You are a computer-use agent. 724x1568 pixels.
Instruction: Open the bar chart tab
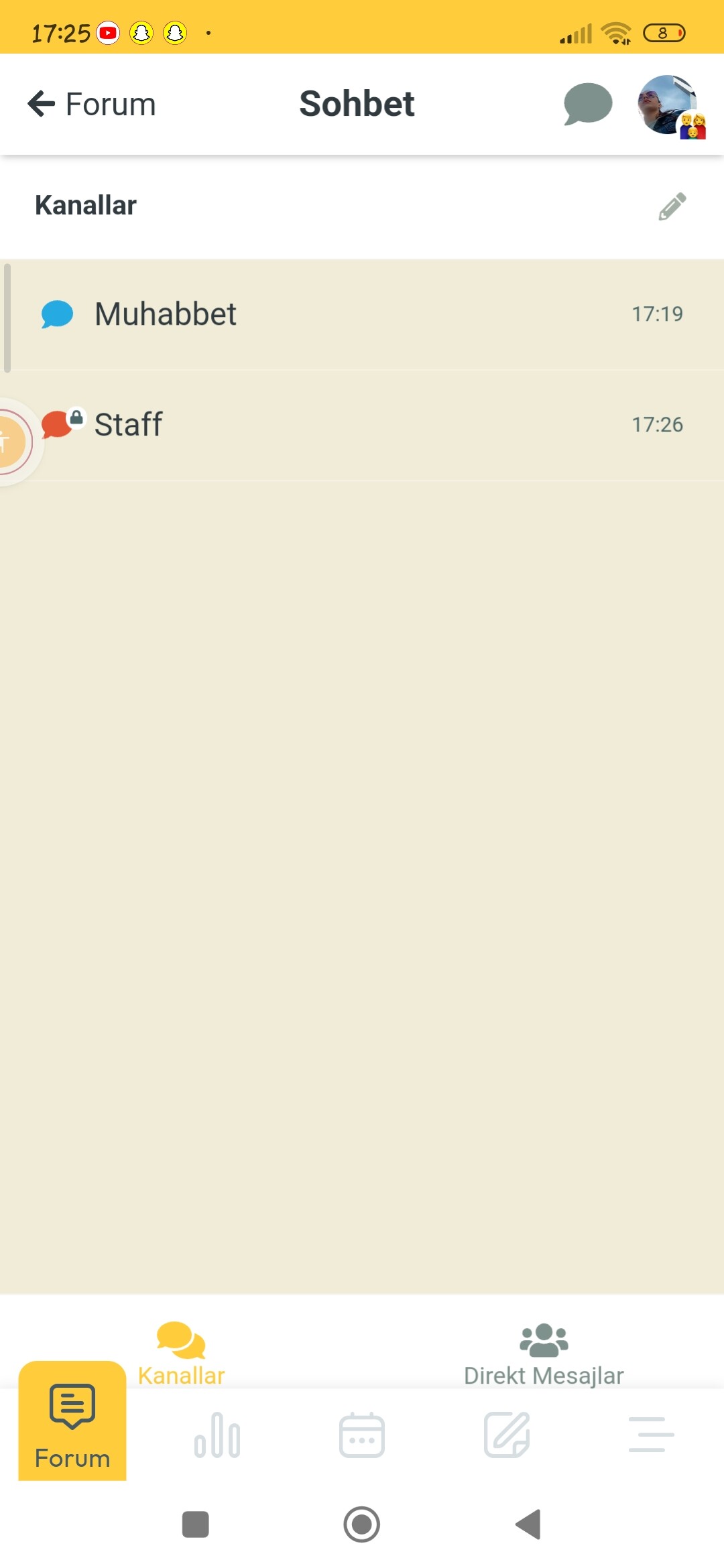point(217,1435)
